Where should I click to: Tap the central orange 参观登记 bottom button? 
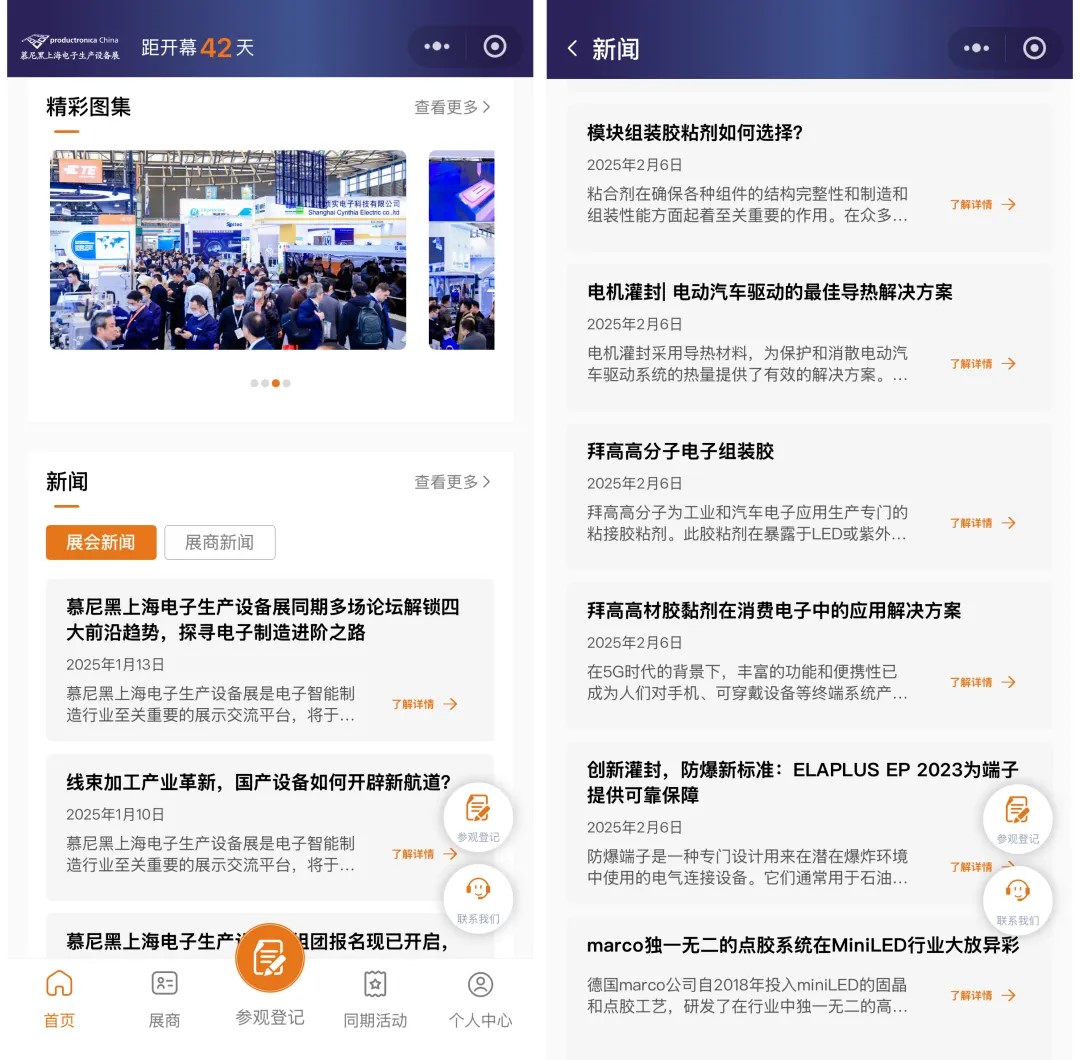pos(269,960)
